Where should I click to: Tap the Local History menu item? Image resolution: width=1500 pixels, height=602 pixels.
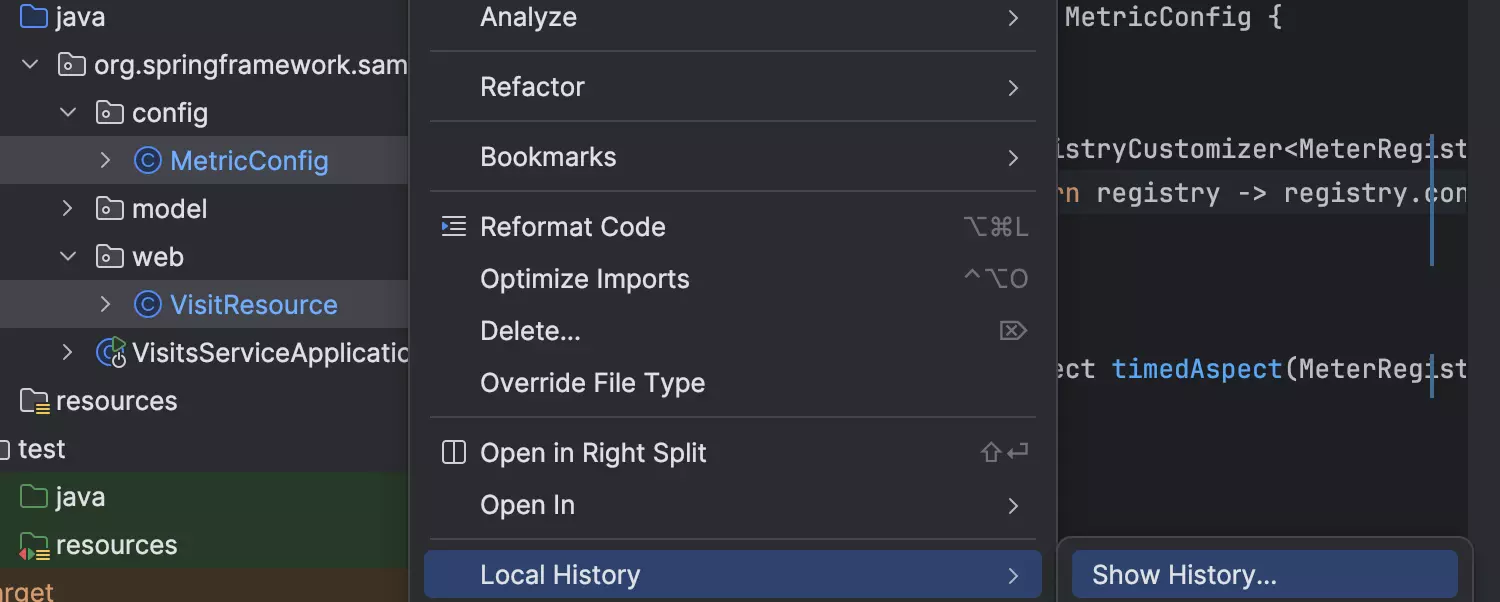[560, 575]
